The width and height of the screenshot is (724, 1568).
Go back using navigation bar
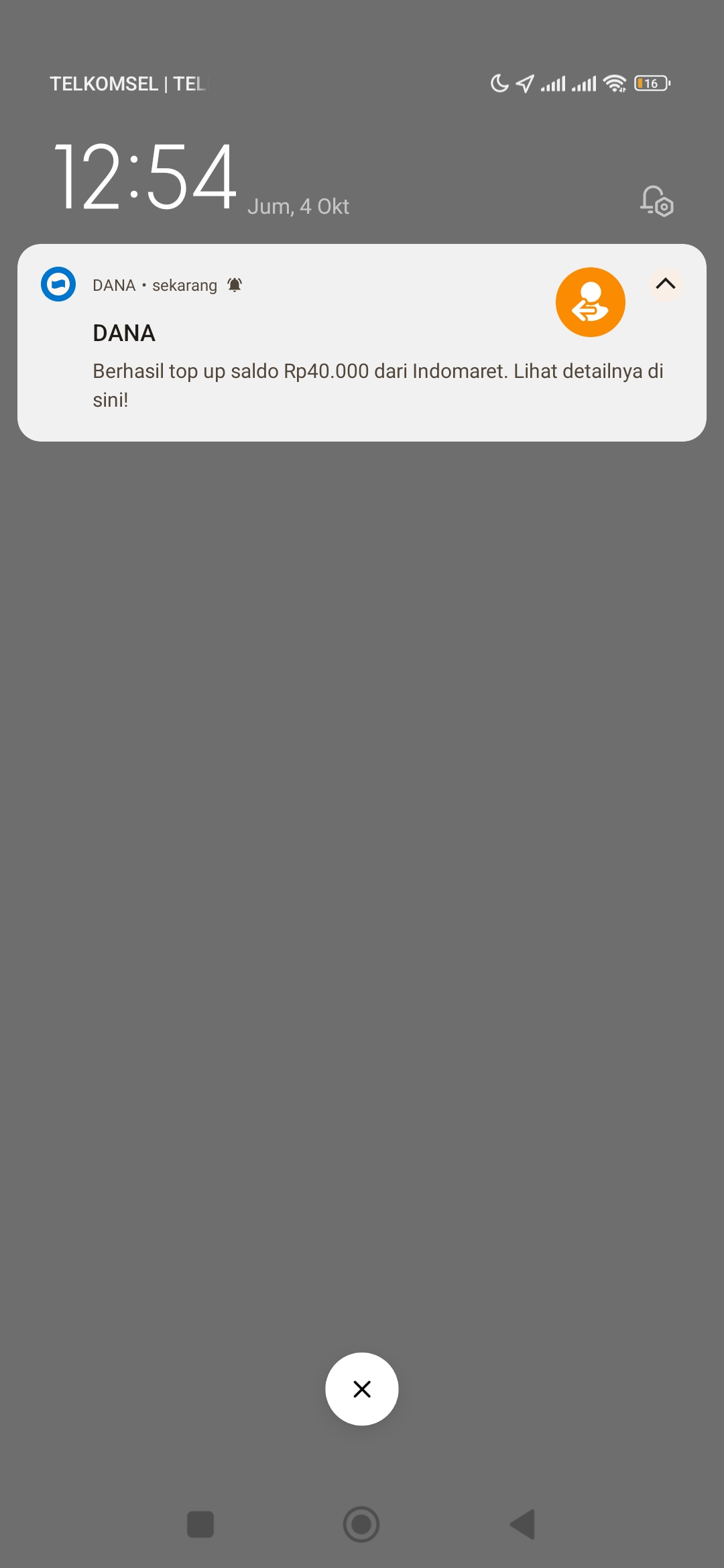[522, 1524]
